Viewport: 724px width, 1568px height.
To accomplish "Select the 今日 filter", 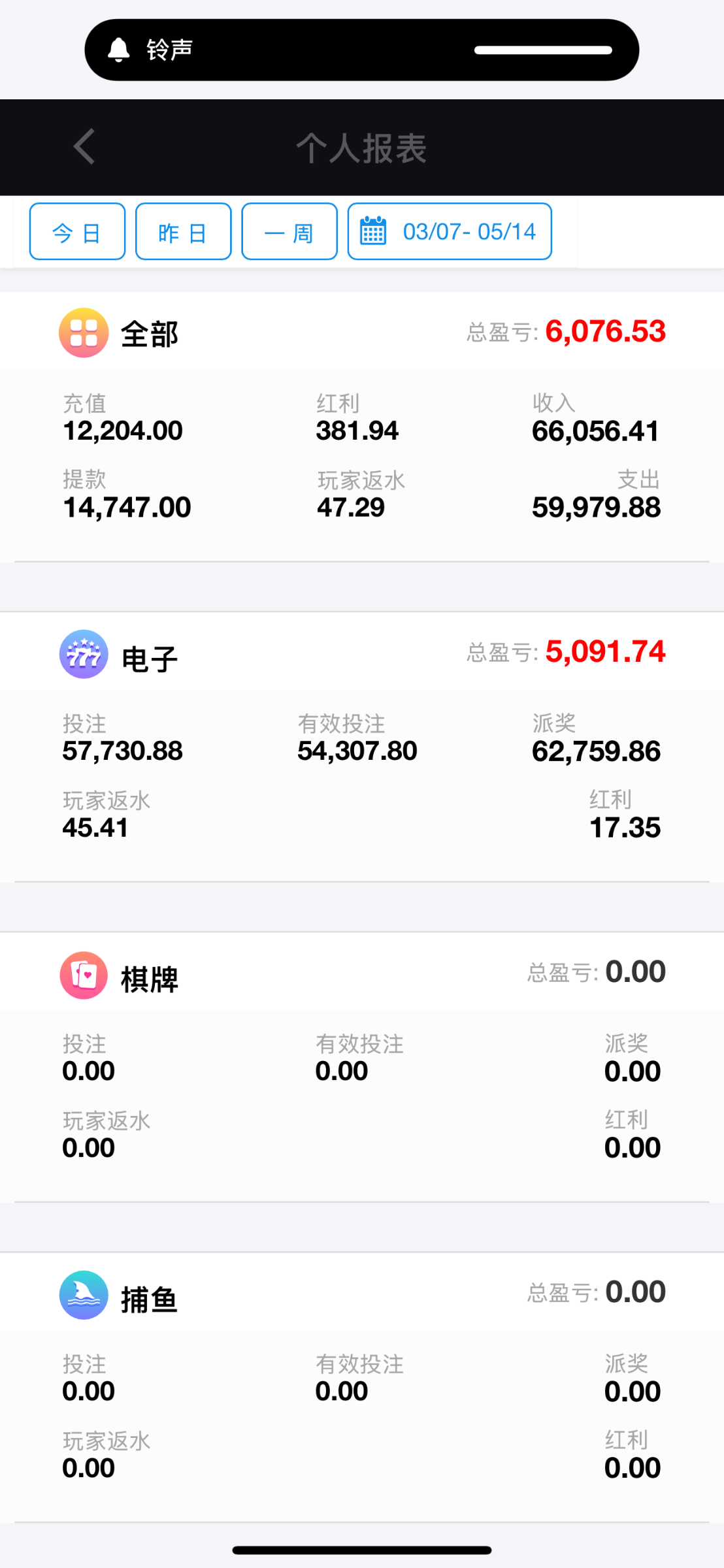I will click(77, 232).
